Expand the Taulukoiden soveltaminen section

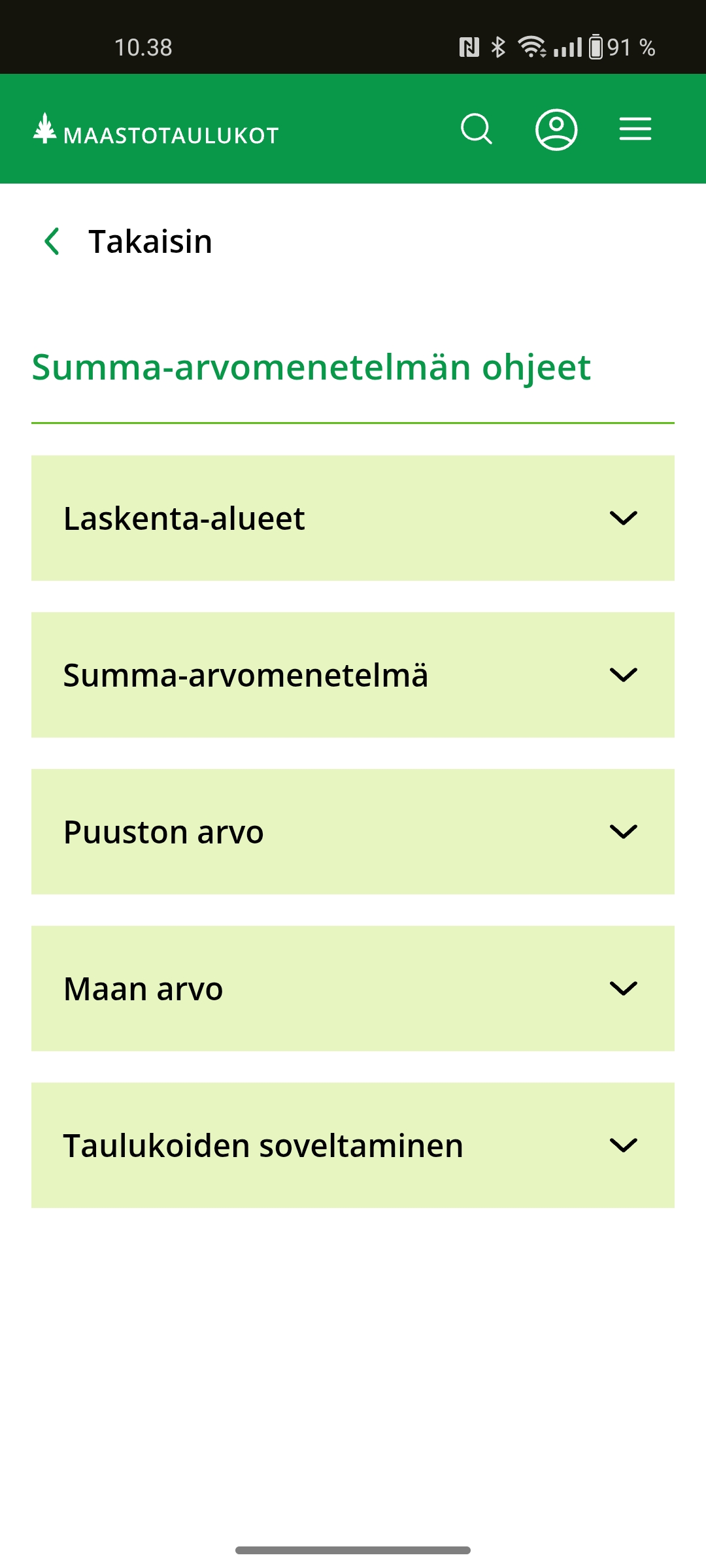point(353,1145)
